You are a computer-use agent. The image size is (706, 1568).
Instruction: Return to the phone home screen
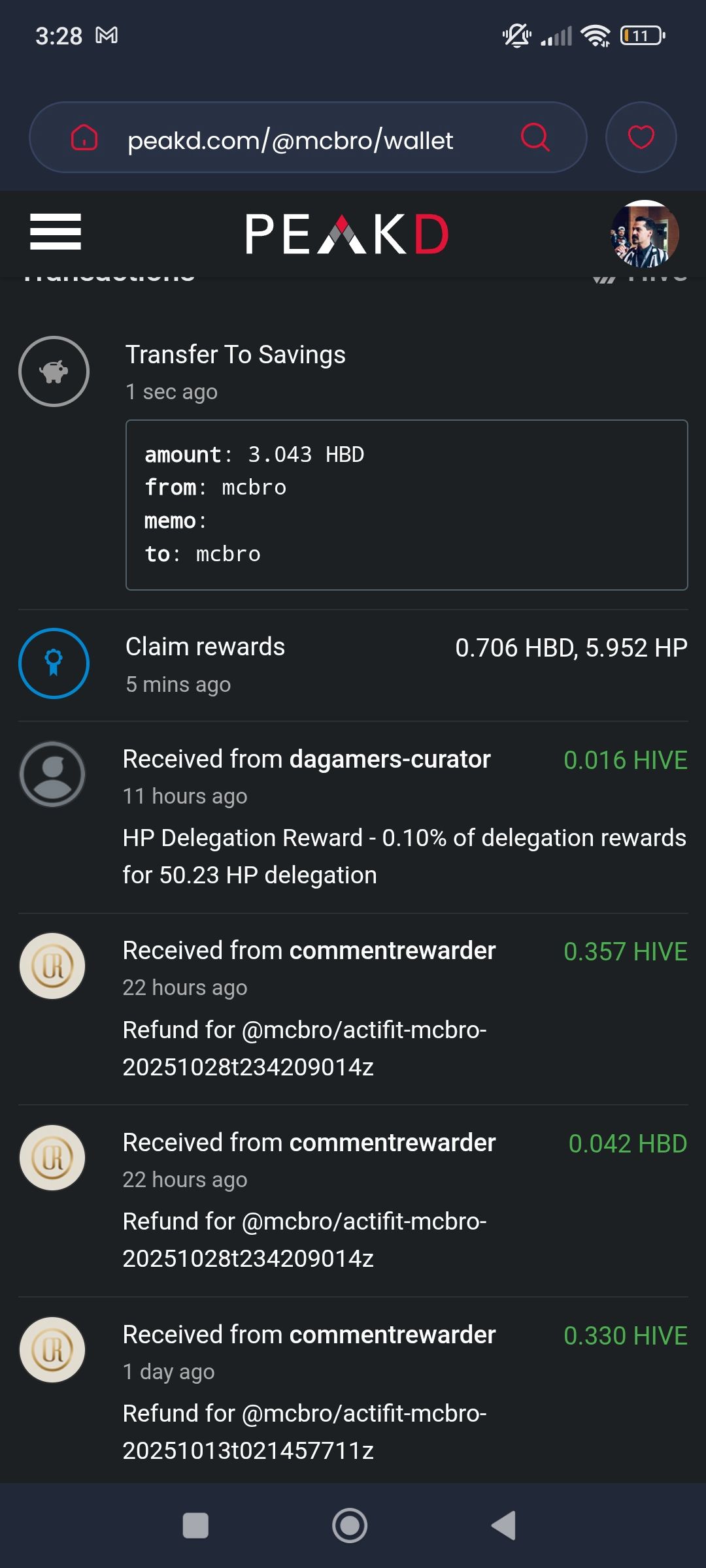tap(350, 1526)
